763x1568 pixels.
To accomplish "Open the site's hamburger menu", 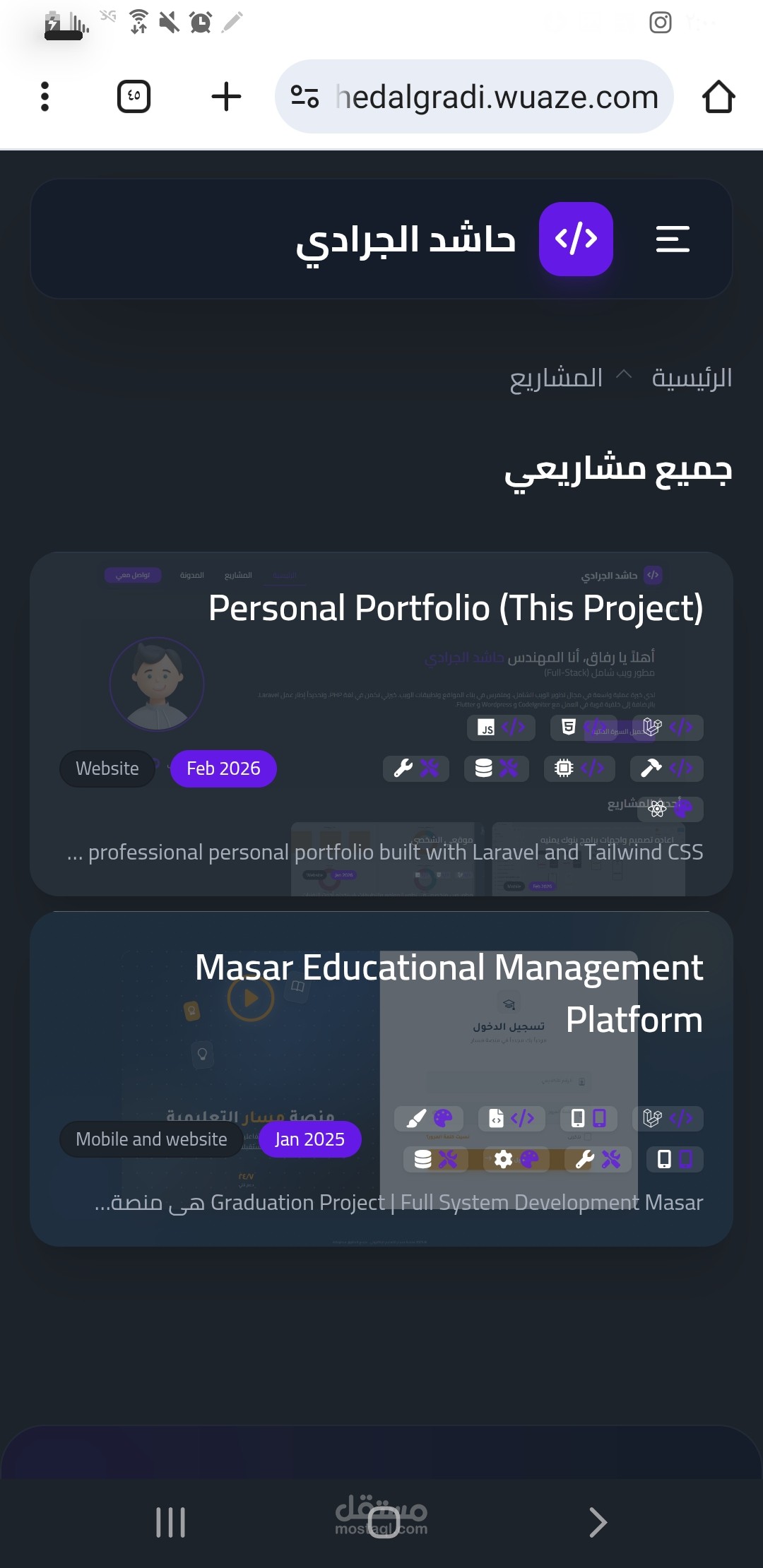I will pos(673,239).
